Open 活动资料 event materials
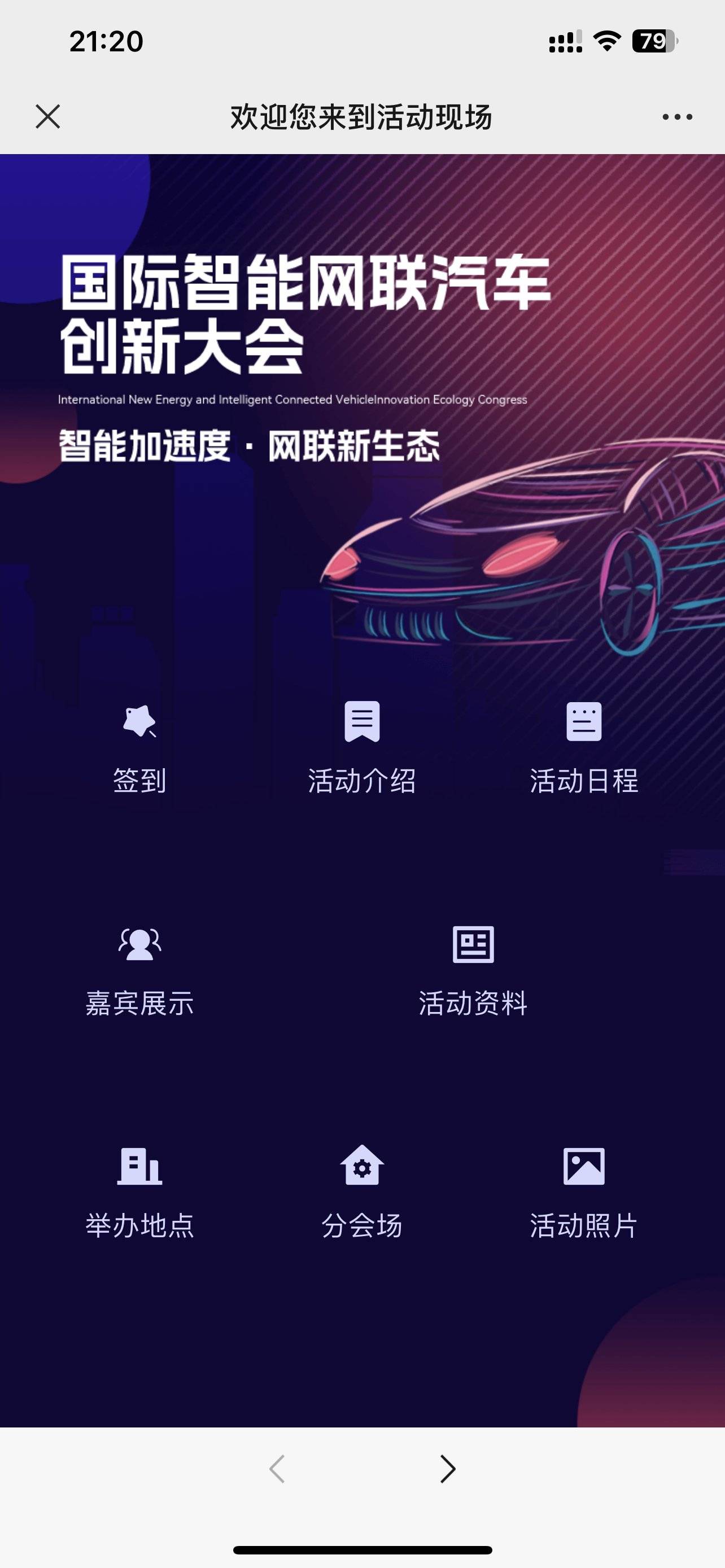 473,971
